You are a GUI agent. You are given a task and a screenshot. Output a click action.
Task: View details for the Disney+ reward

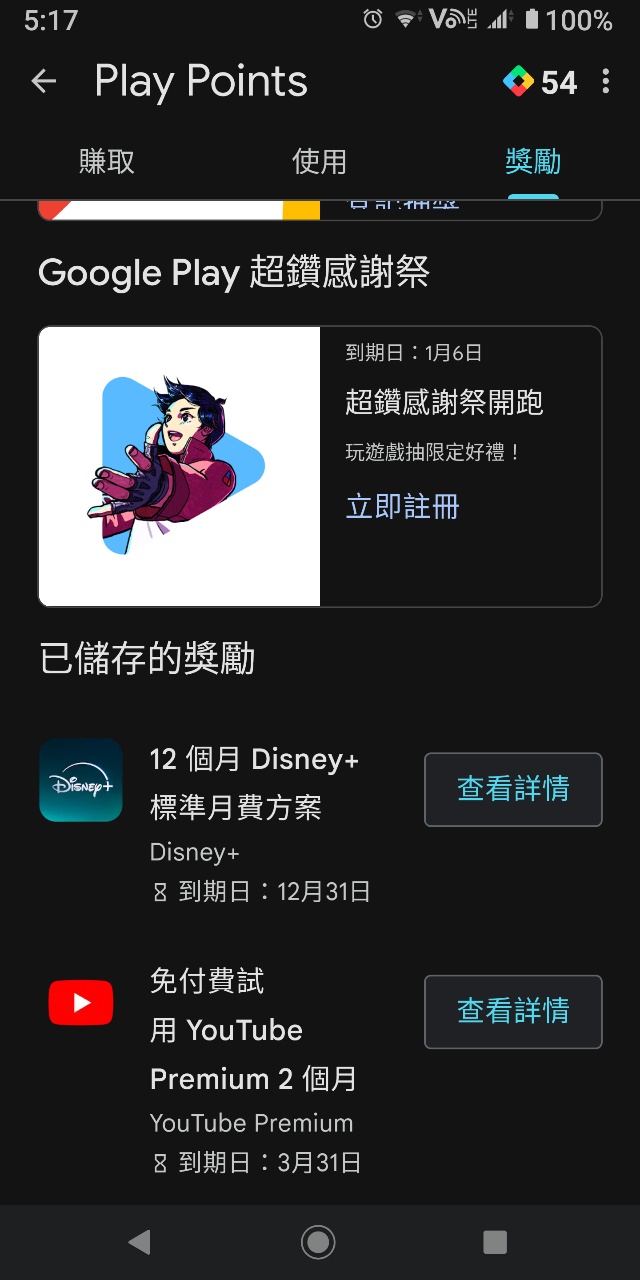[513, 790]
